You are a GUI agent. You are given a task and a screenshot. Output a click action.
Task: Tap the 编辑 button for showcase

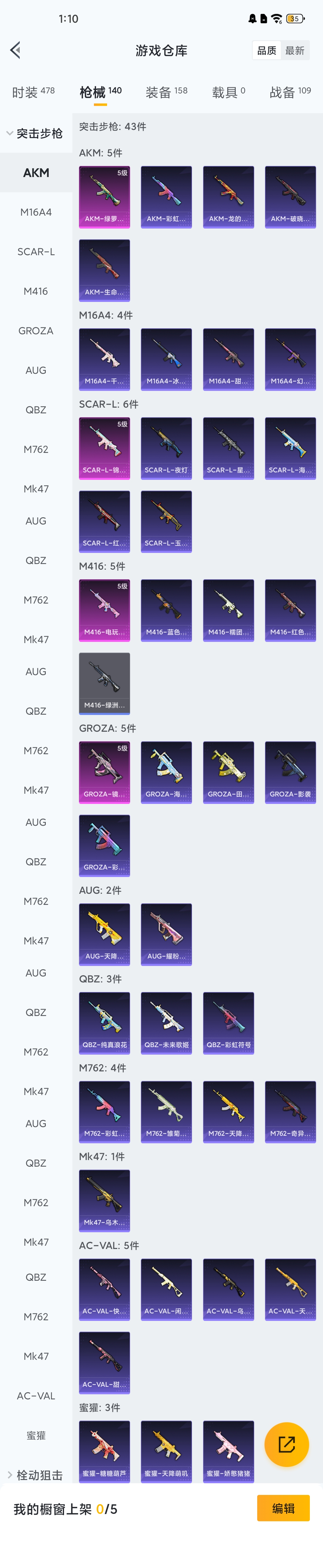(283, 1508)
